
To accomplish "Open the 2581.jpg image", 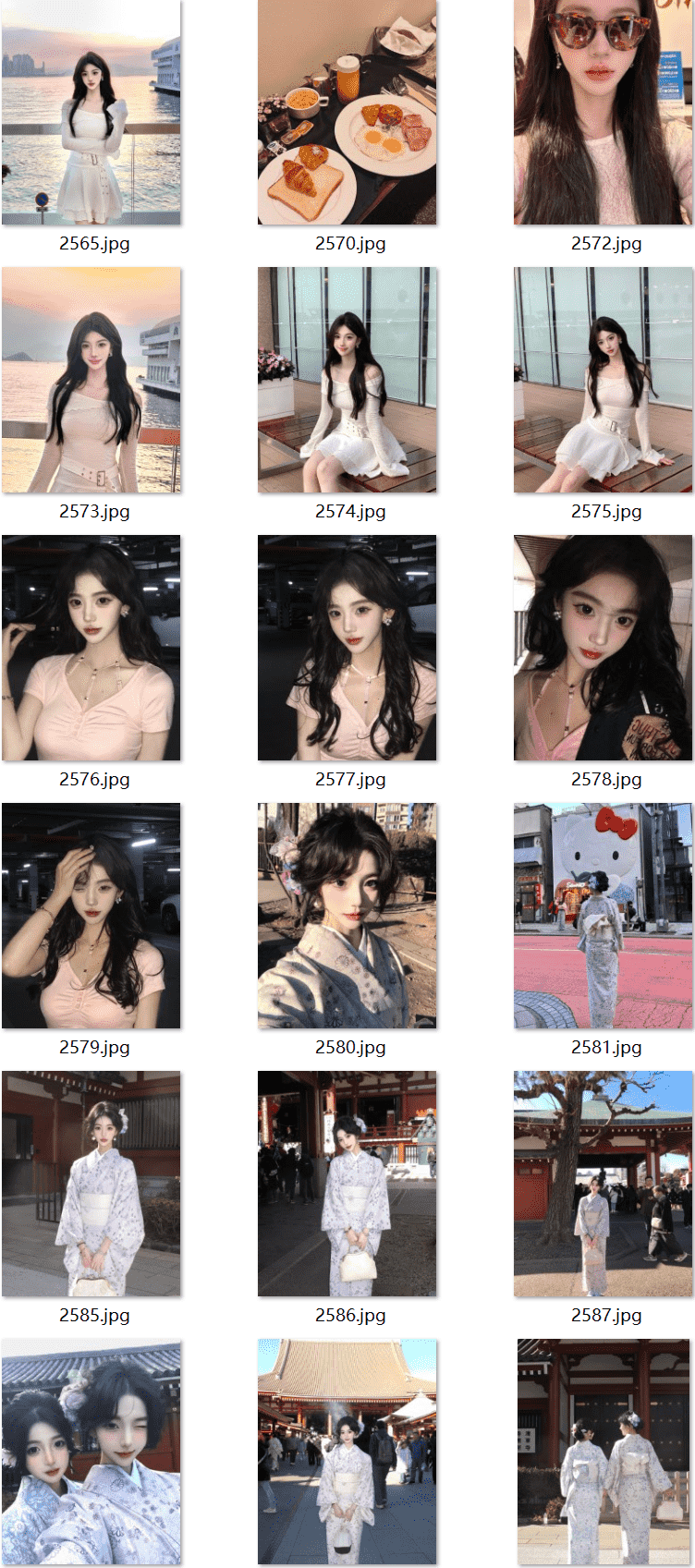I will (603, 916).
